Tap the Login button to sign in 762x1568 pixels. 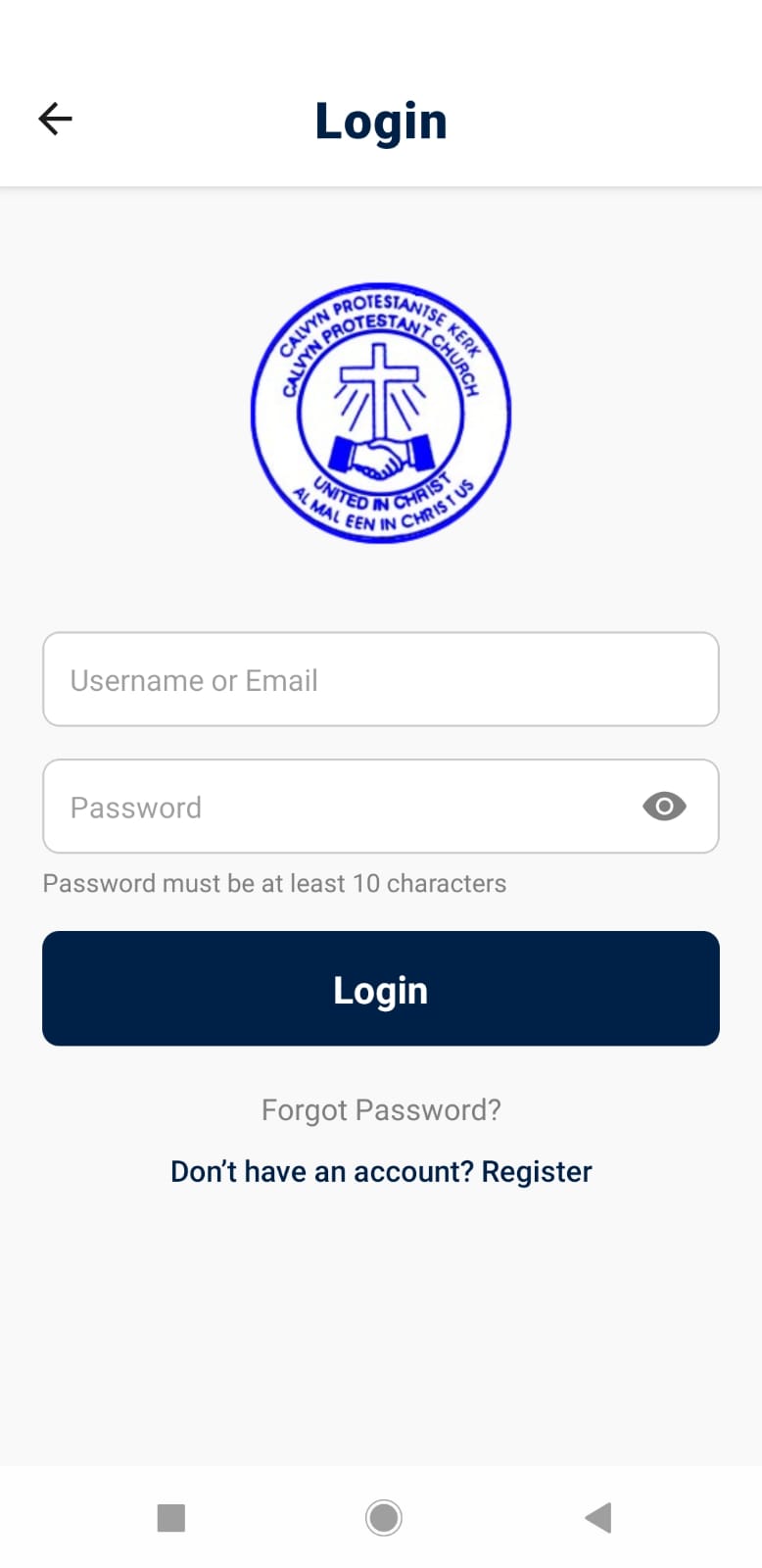381,988
